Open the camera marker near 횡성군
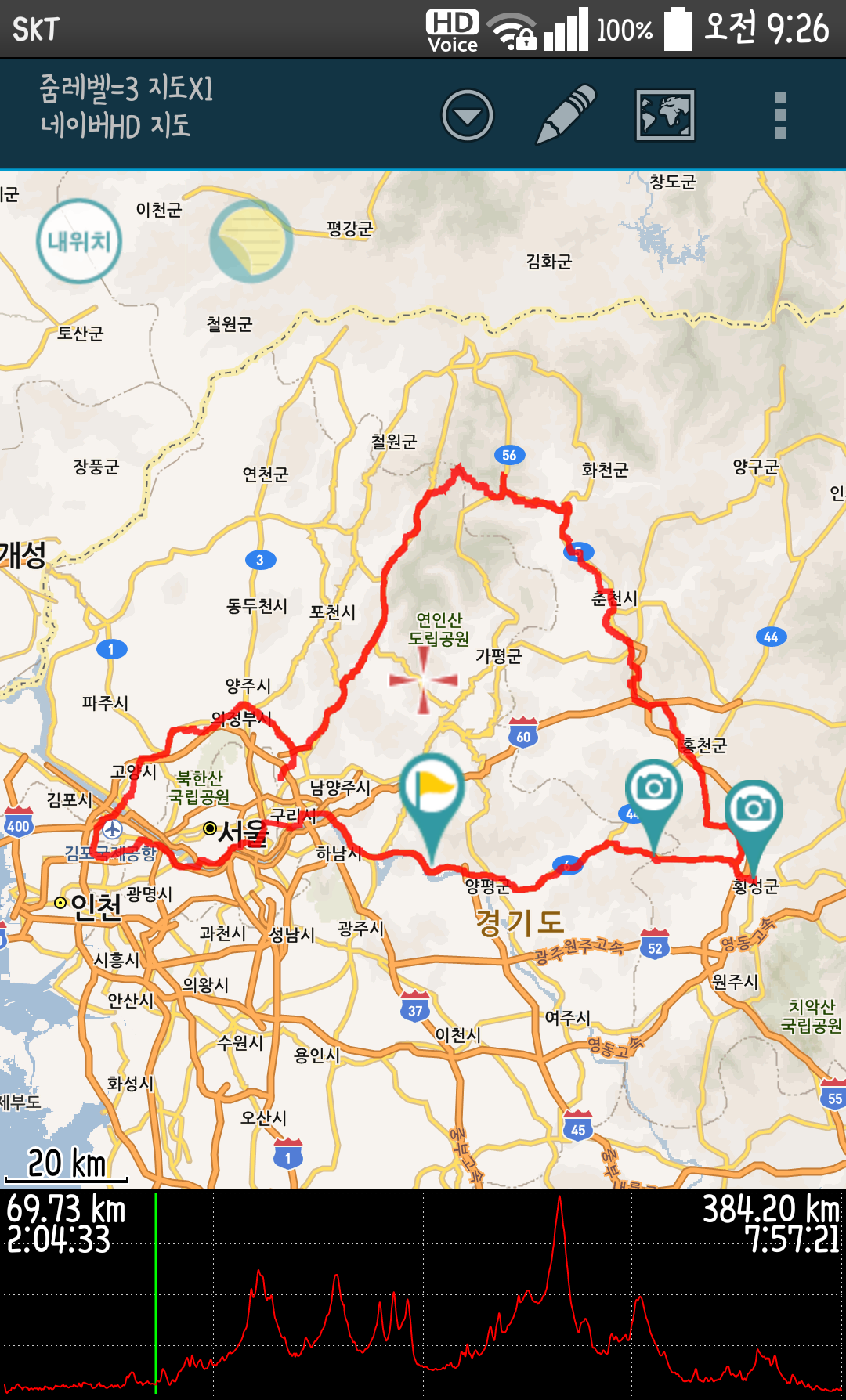The image size is (846, 1400). 753,810
